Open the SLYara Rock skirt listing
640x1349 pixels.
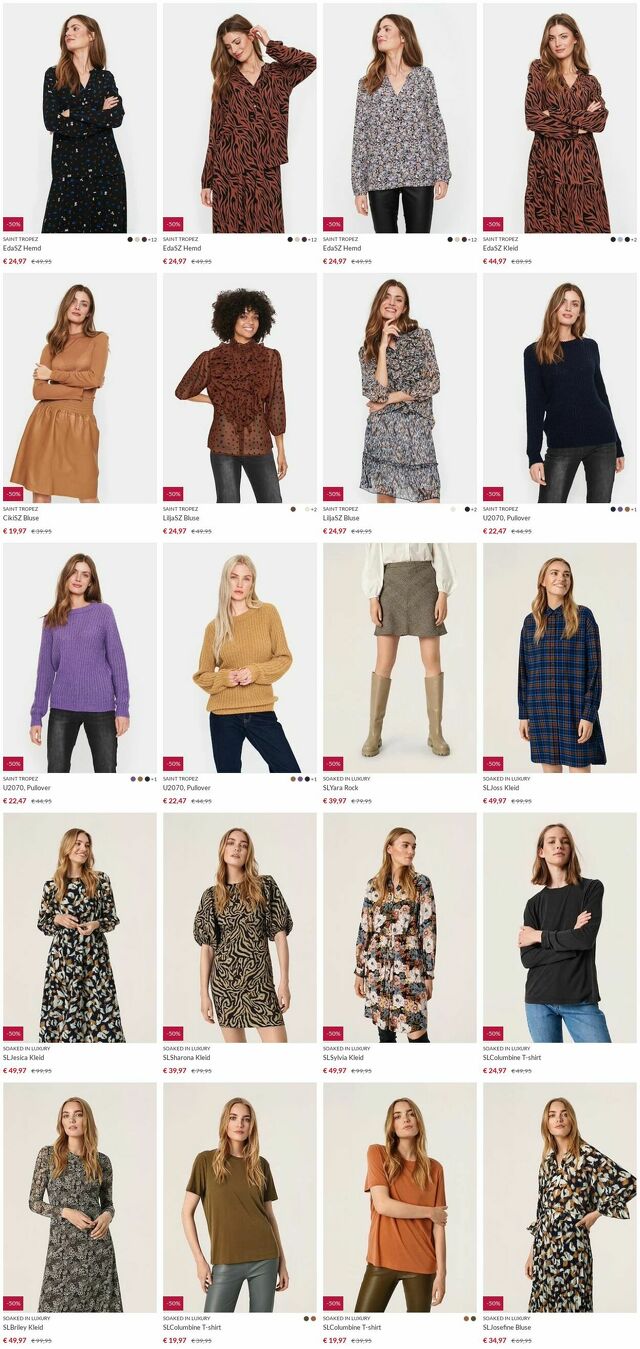coord(399,658)
